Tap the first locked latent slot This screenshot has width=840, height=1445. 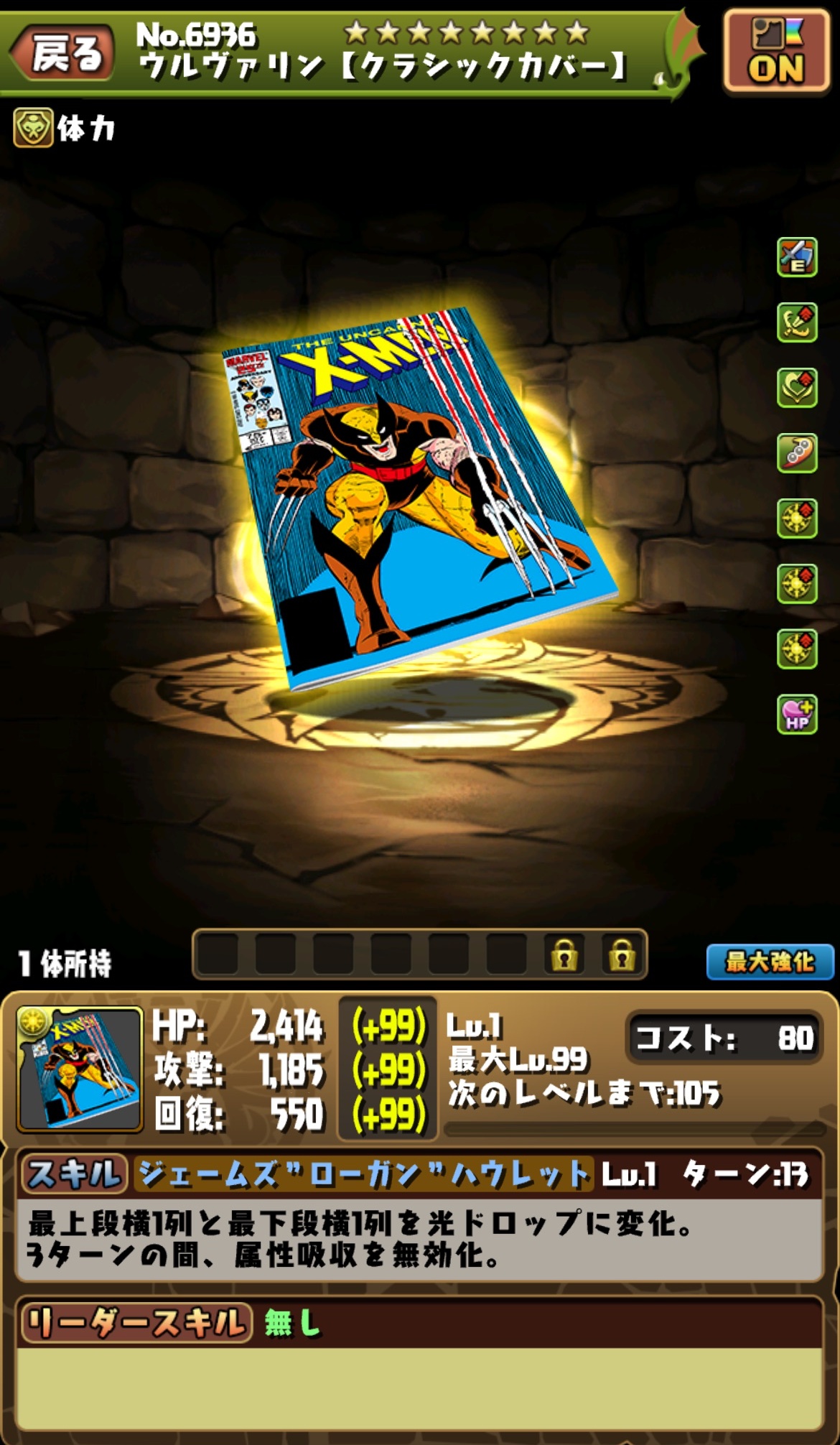click(564, 955)
